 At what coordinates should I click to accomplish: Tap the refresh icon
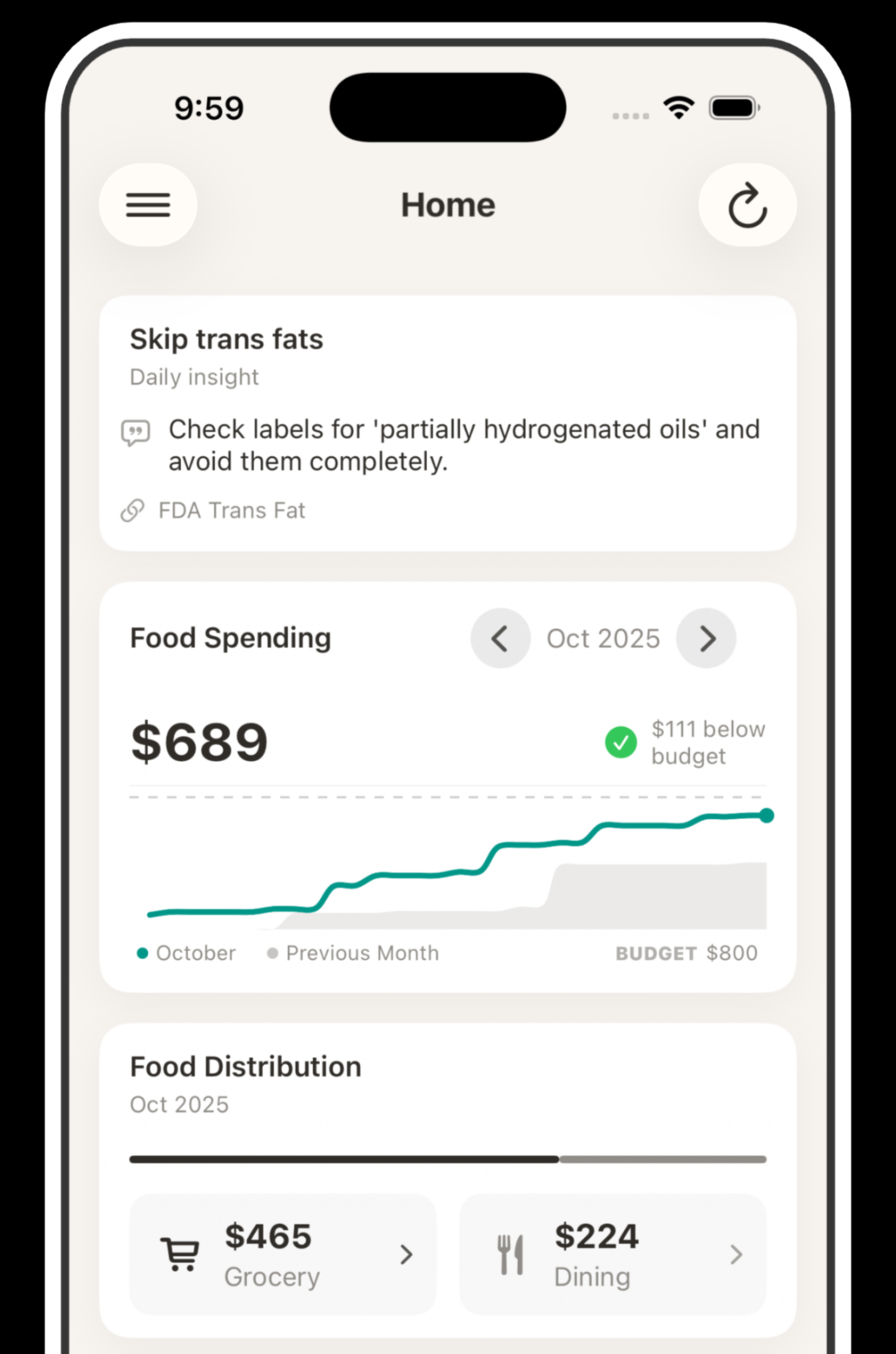click(747, 205)
